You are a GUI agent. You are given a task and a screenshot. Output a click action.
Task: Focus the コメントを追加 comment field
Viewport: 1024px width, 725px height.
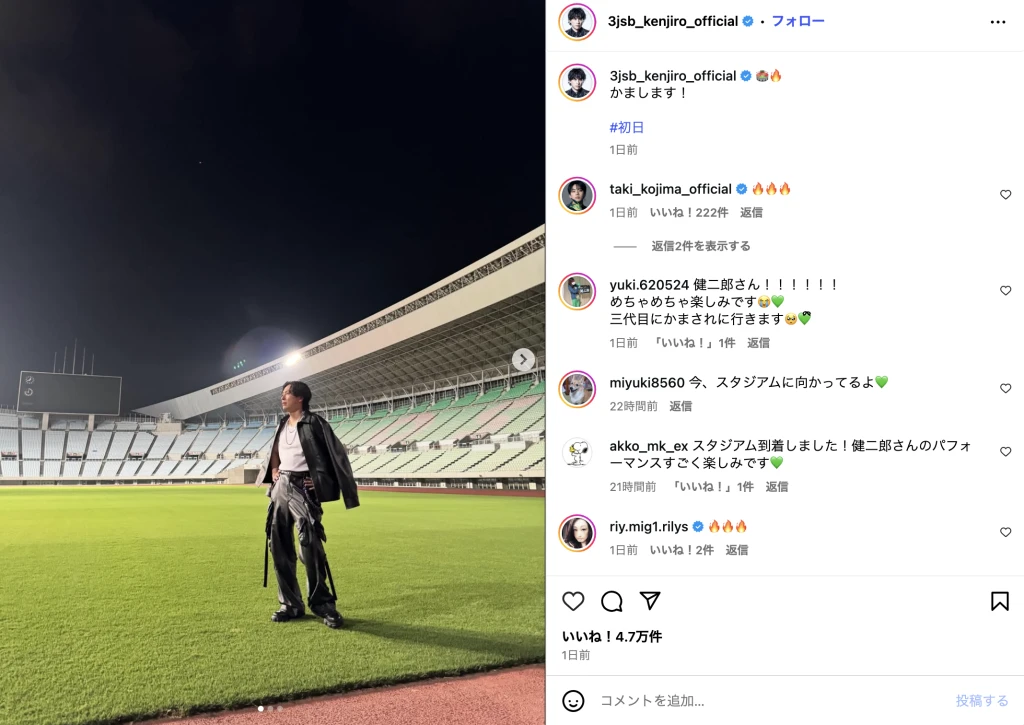point(760,701)
